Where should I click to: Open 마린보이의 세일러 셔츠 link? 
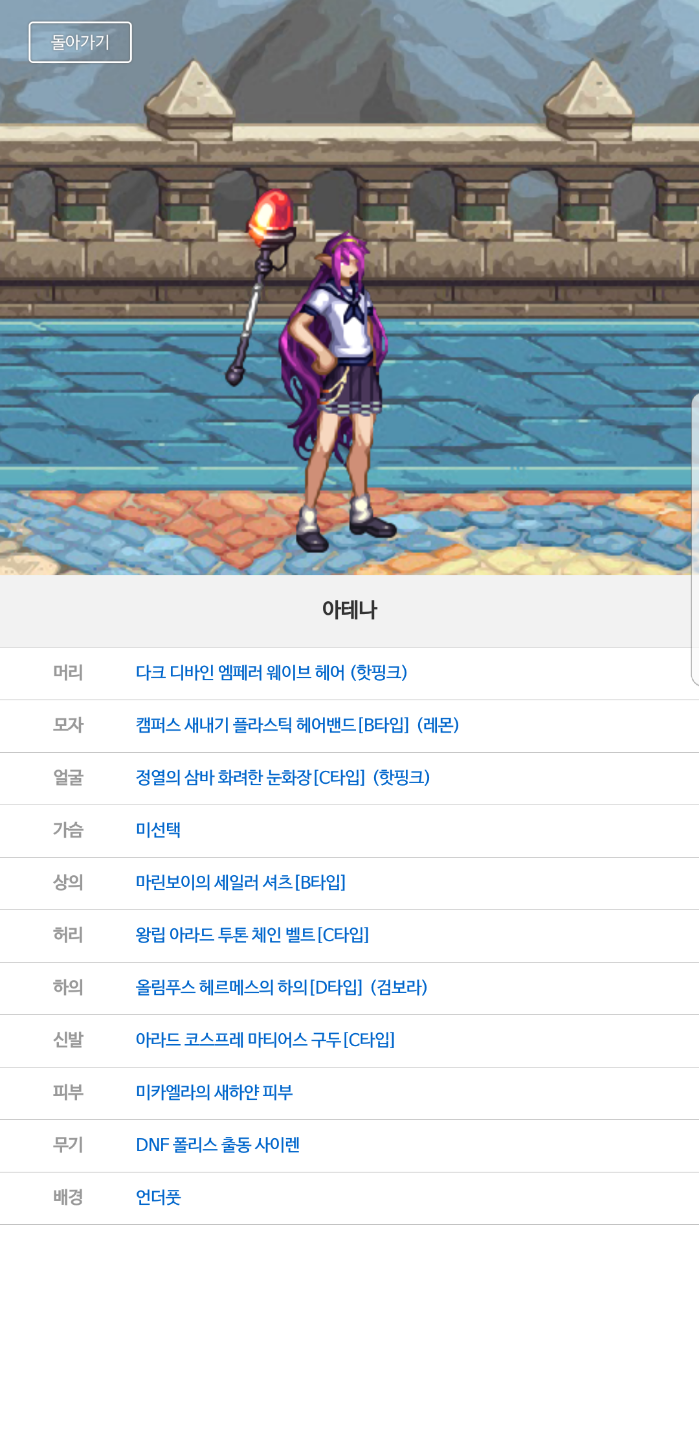click(x=240, y=883)
